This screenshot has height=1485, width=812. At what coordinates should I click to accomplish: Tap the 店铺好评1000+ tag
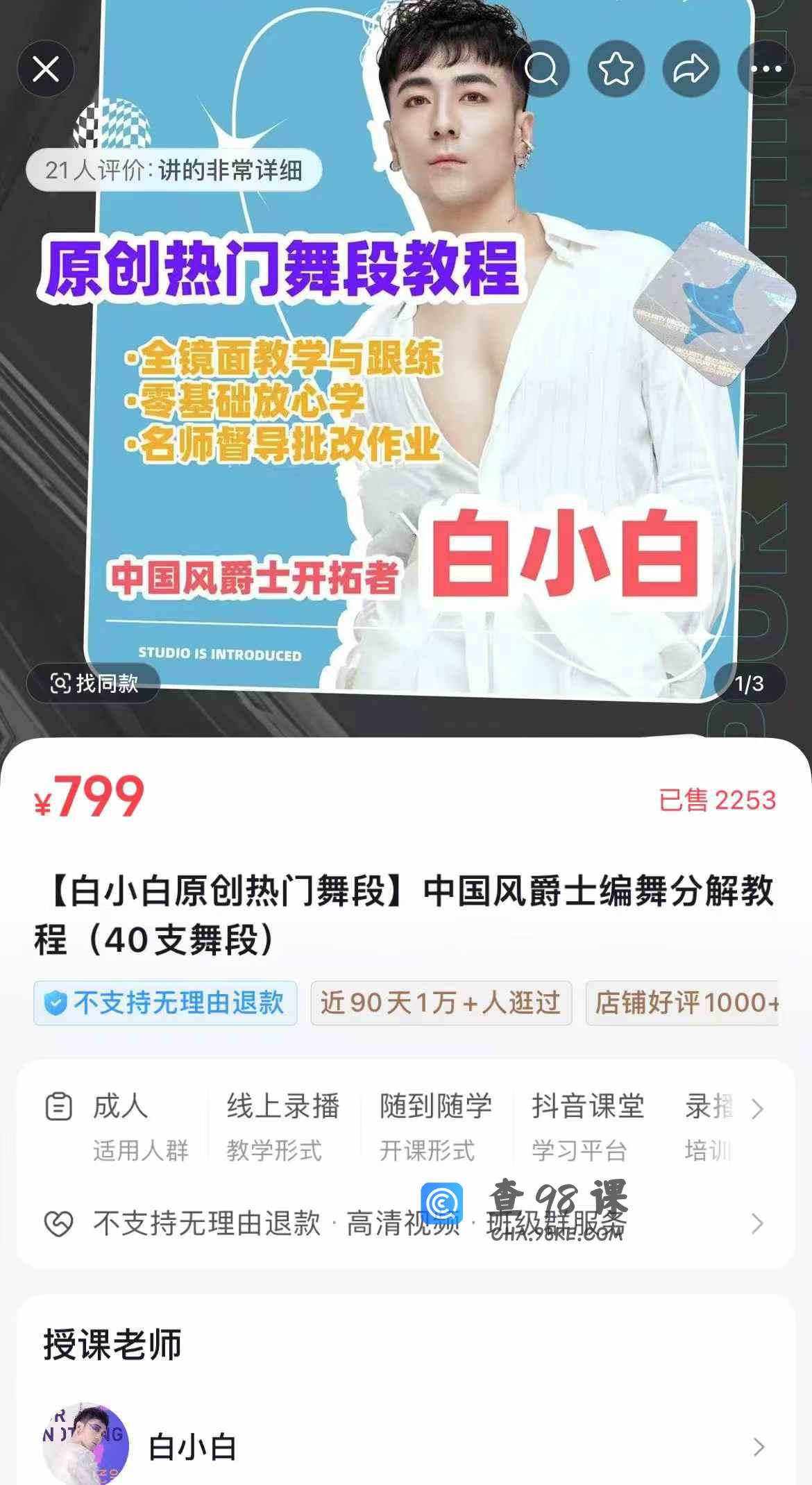[x=684, y=1002]
